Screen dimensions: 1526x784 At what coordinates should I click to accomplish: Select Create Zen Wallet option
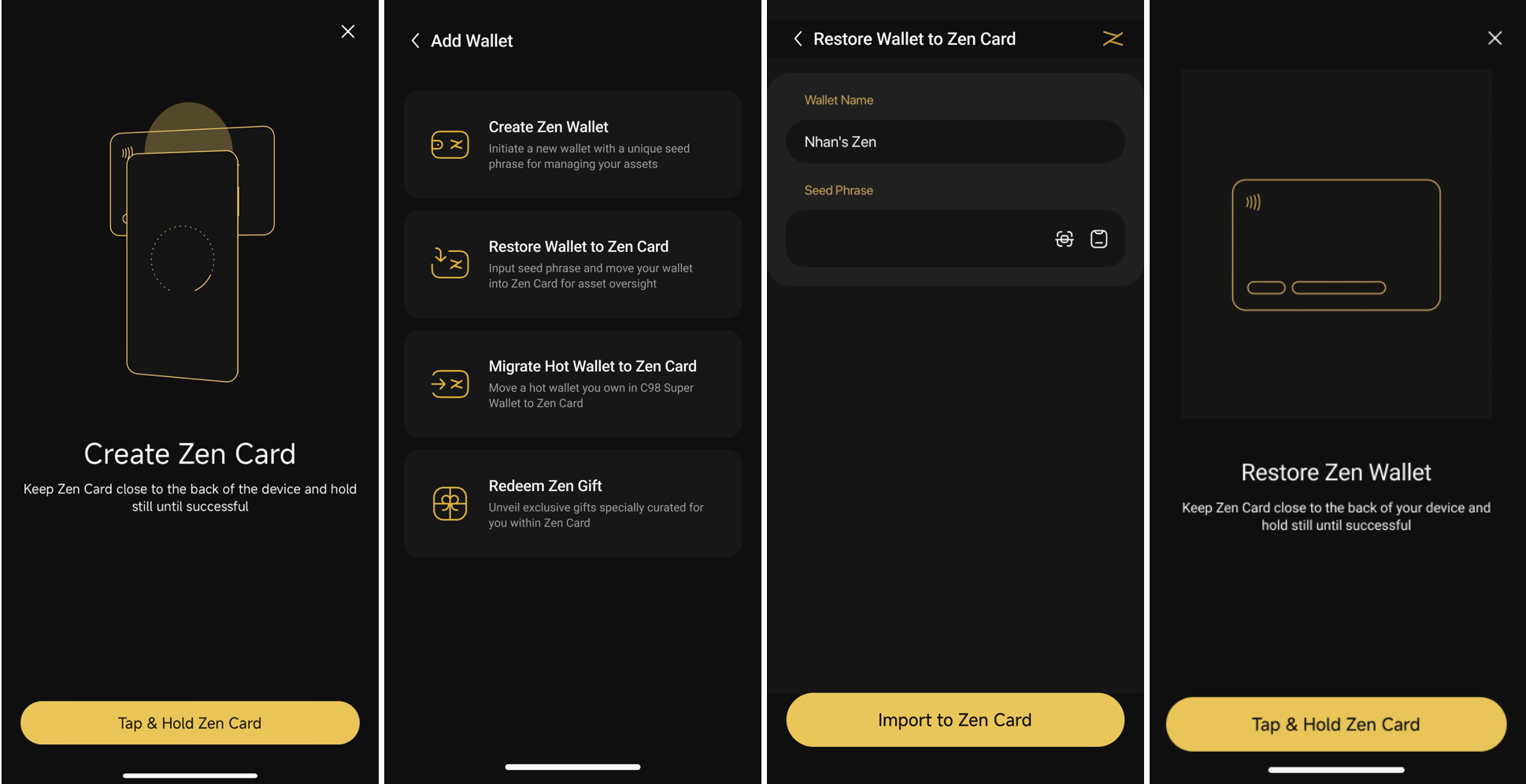(572, 145)
